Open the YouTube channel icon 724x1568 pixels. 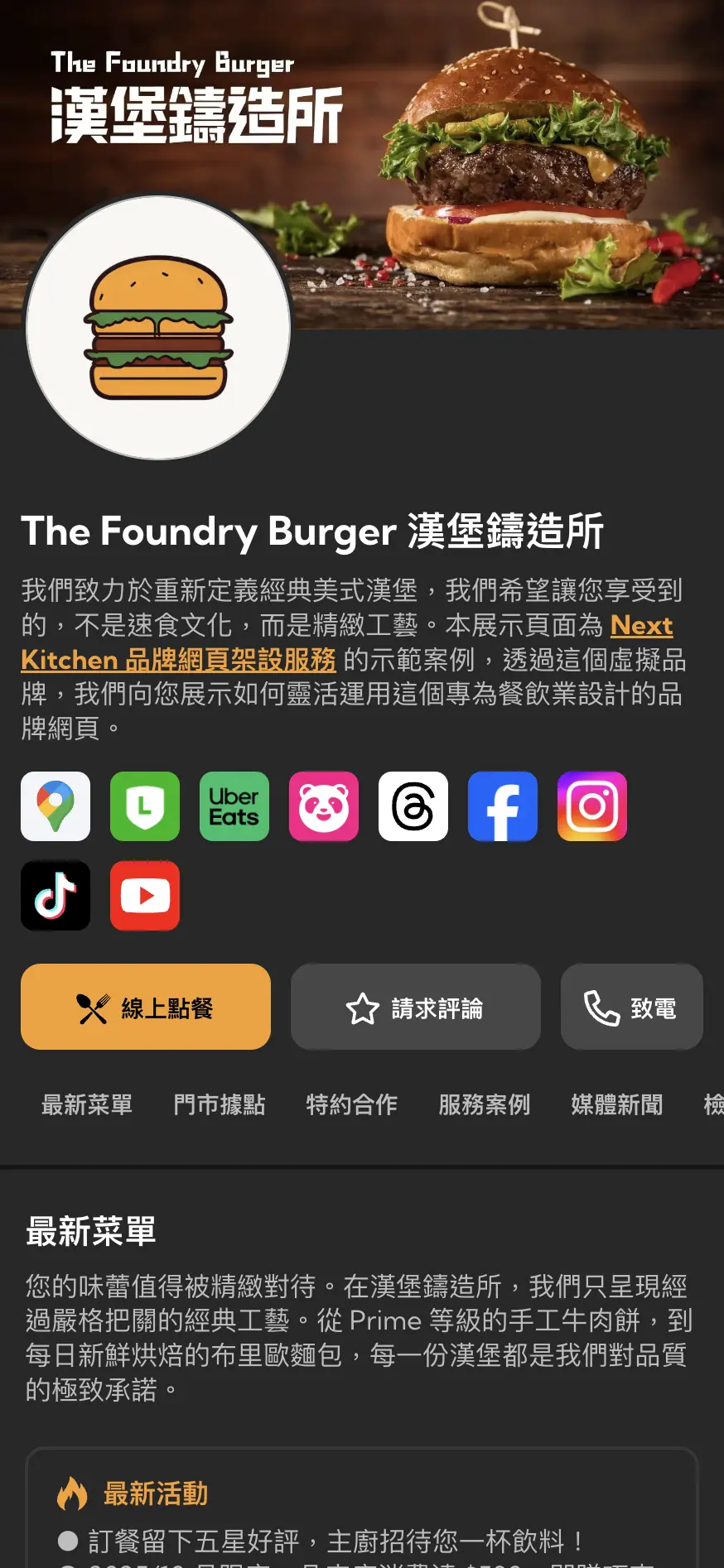click(x=144, y=896)
